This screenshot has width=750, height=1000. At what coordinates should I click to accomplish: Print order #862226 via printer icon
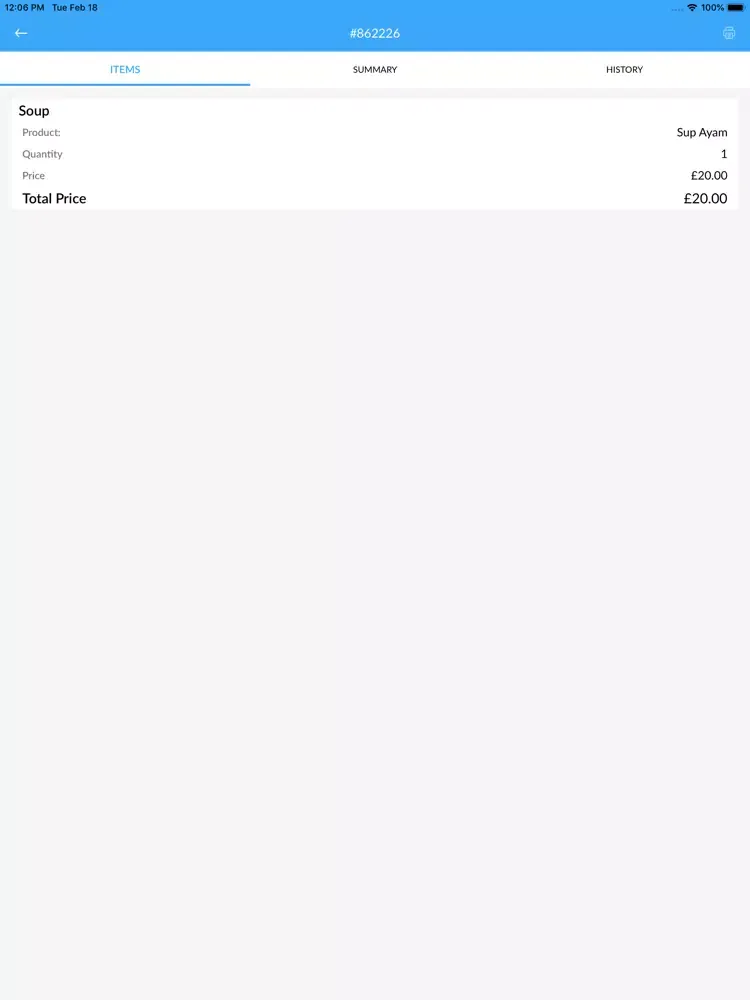(x=729, y=33)
